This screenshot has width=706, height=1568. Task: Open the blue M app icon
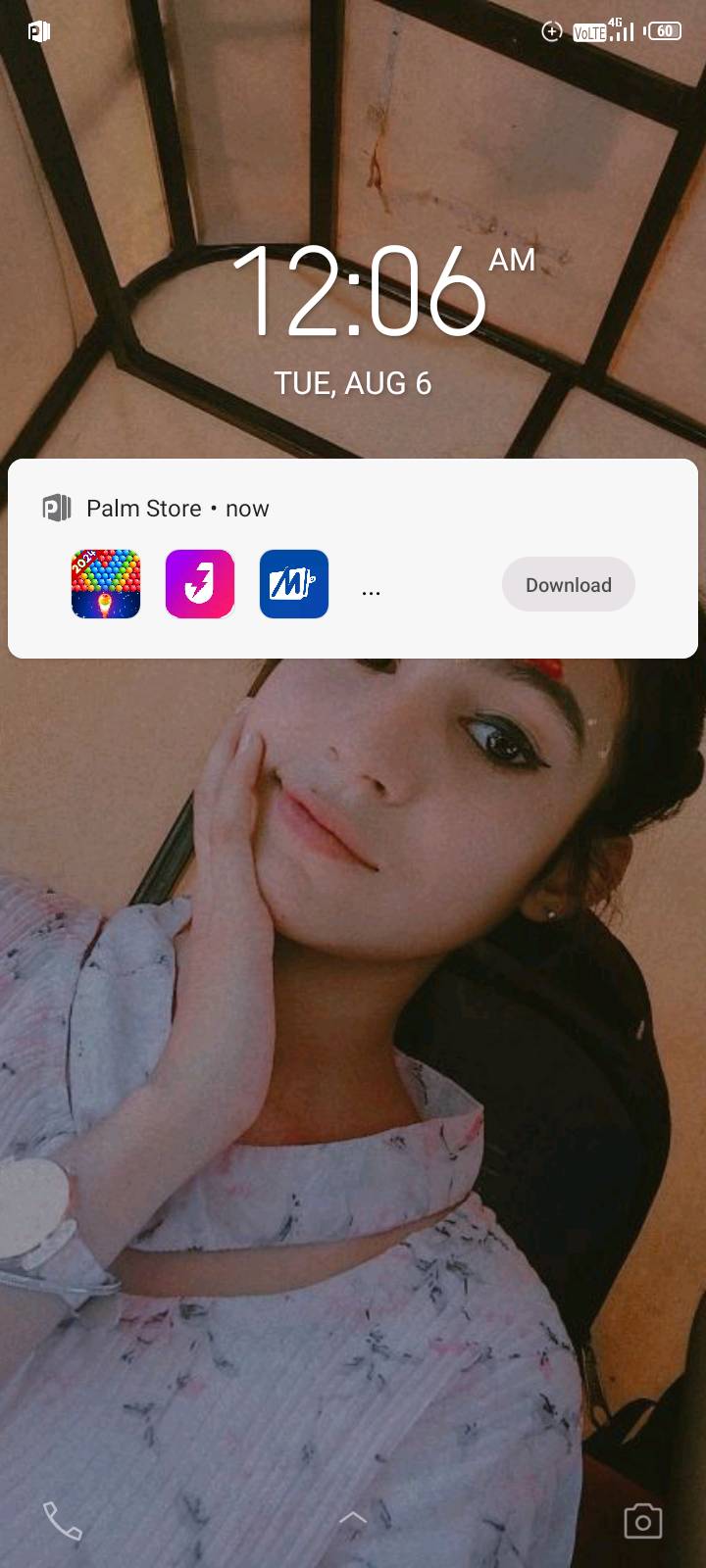coord(294,584)
